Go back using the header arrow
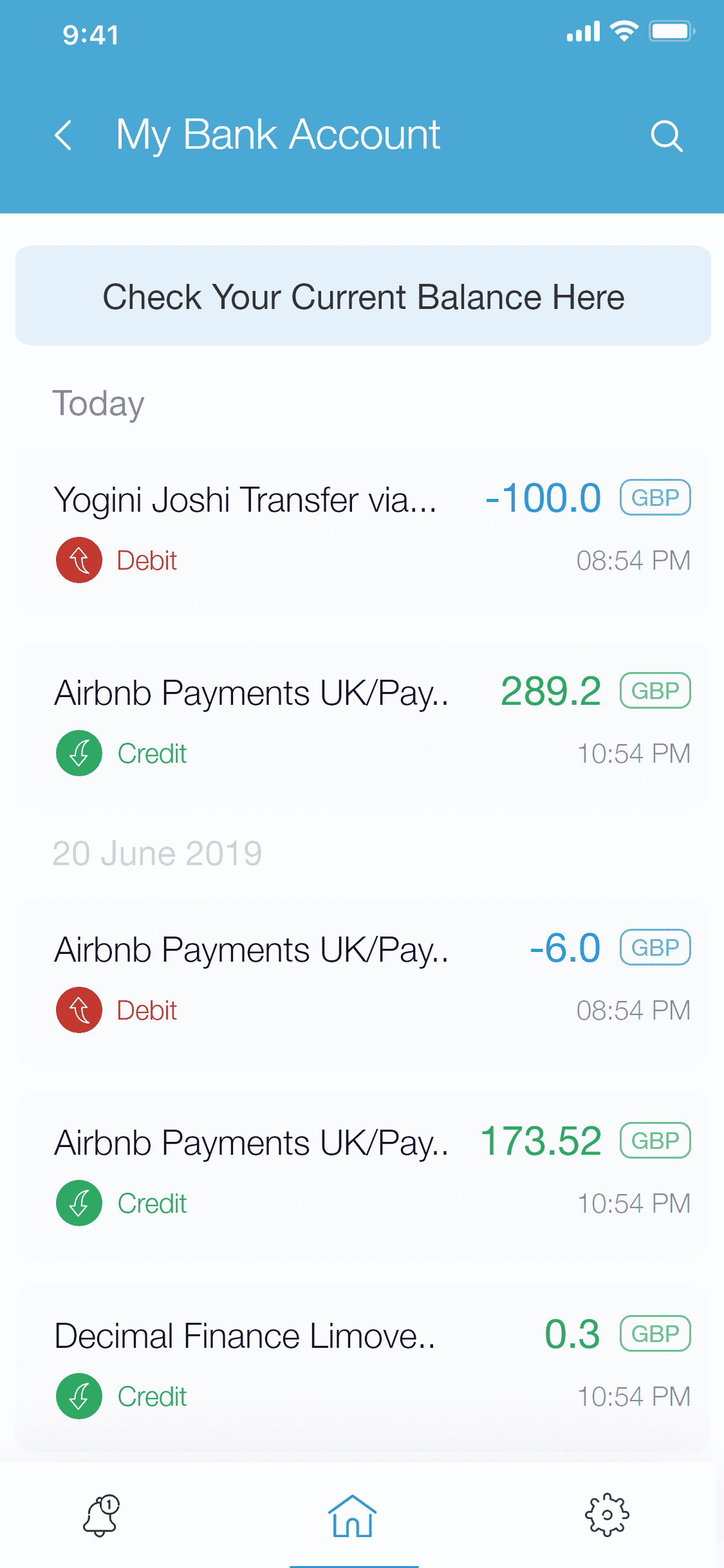The image size is (724, 1568). (x=63, y=136)
